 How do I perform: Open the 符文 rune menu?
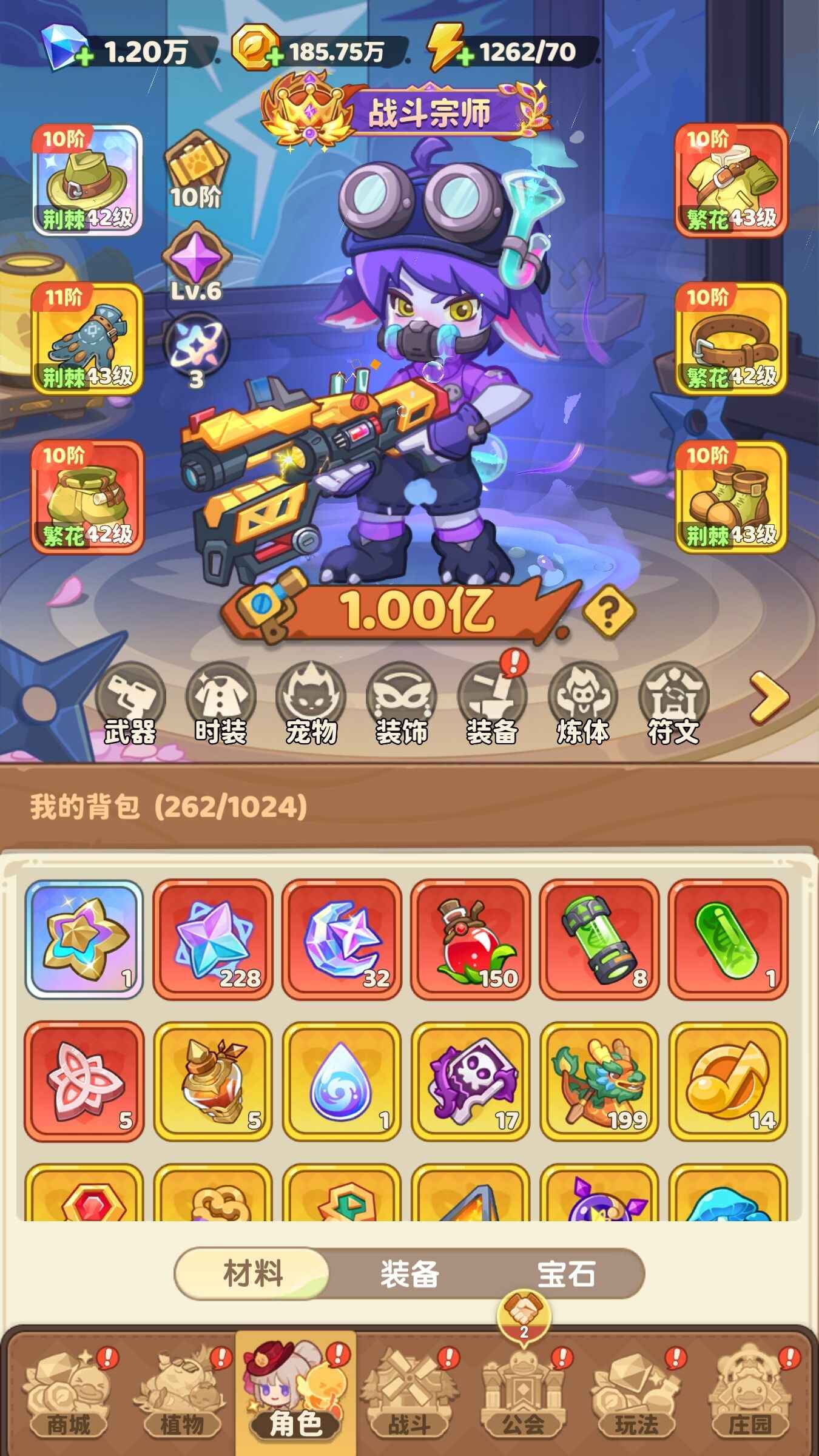[x=673, y=704]
